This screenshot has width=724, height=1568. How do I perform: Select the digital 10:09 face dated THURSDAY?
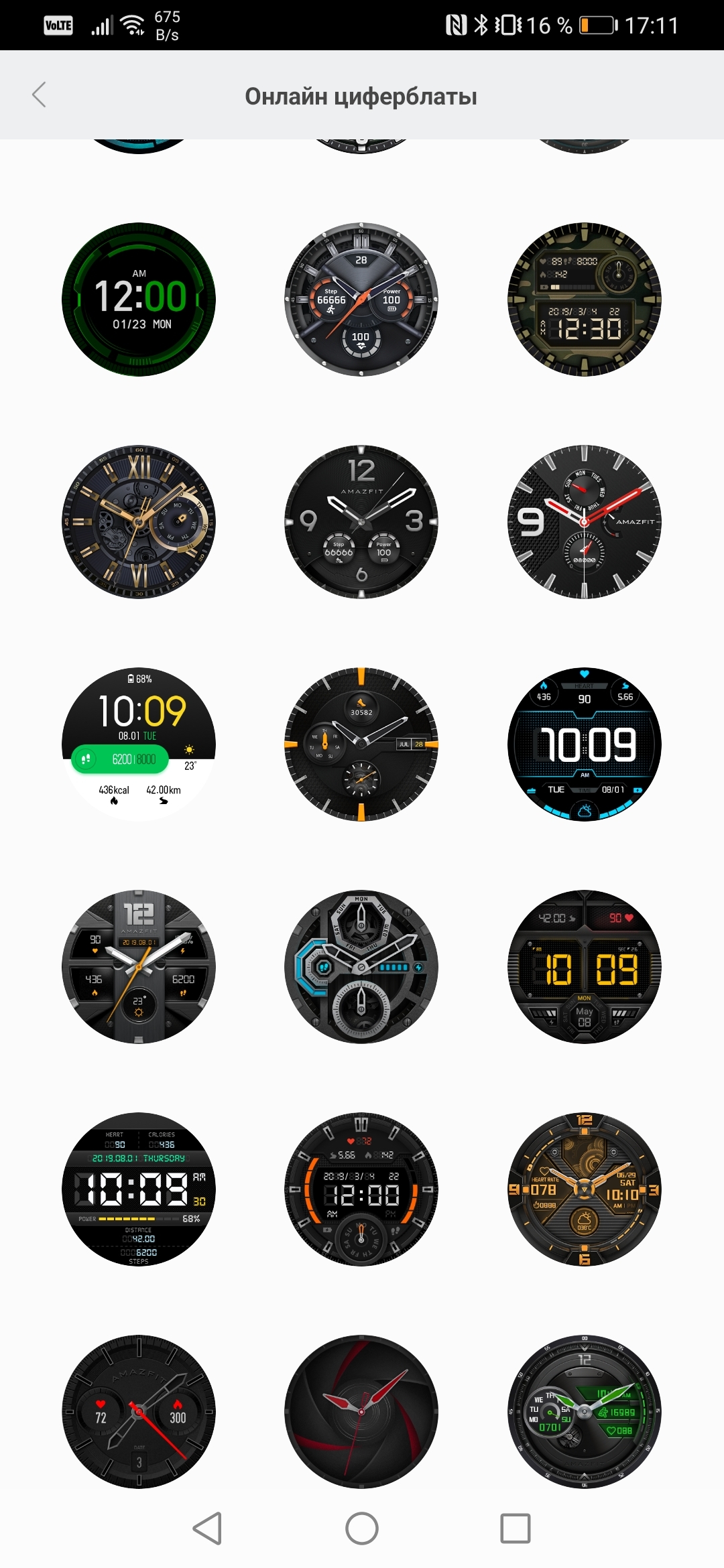(x=139, y=1189)
